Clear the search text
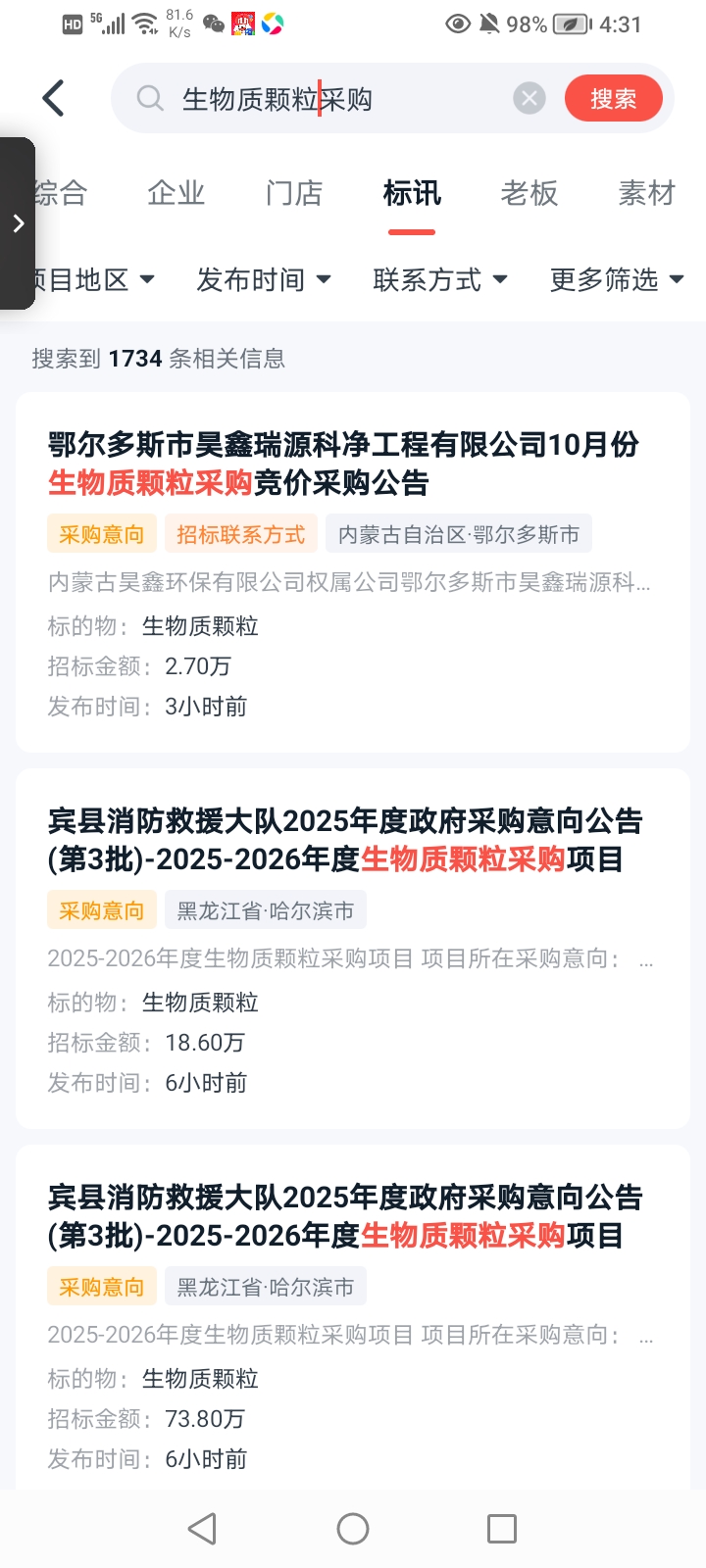706x1568 pixels. click(x=529, y=98)
